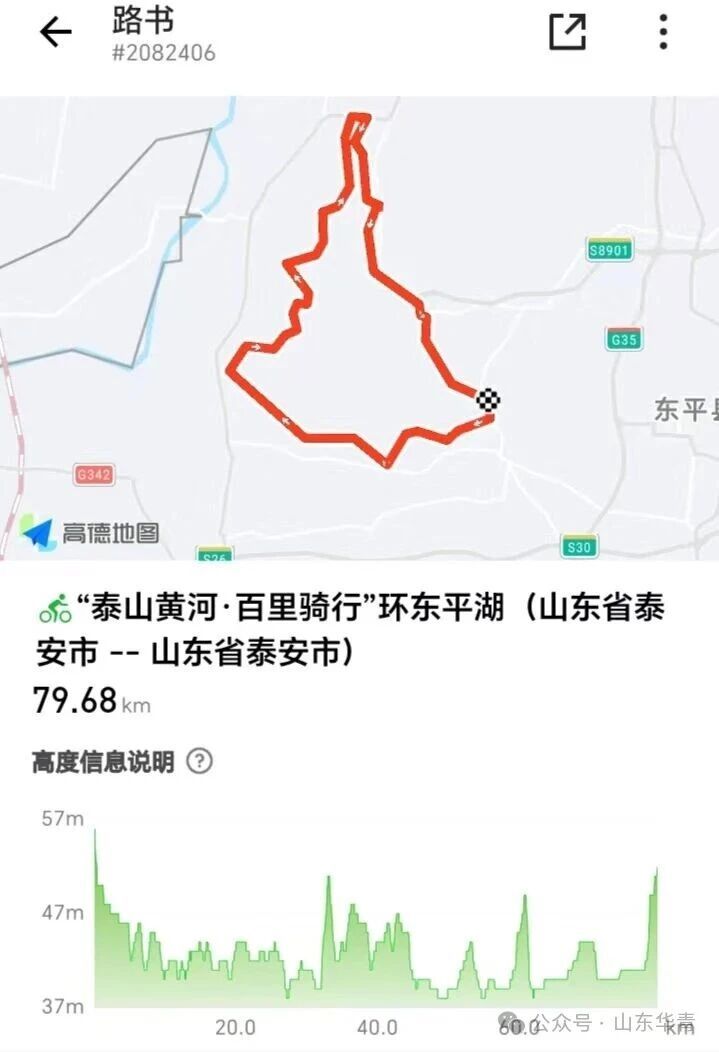Image resolution: width=719 pixels, height=1052 pixels.
Task: Open the three-dot overflow menu
Action: pos(663,32)
